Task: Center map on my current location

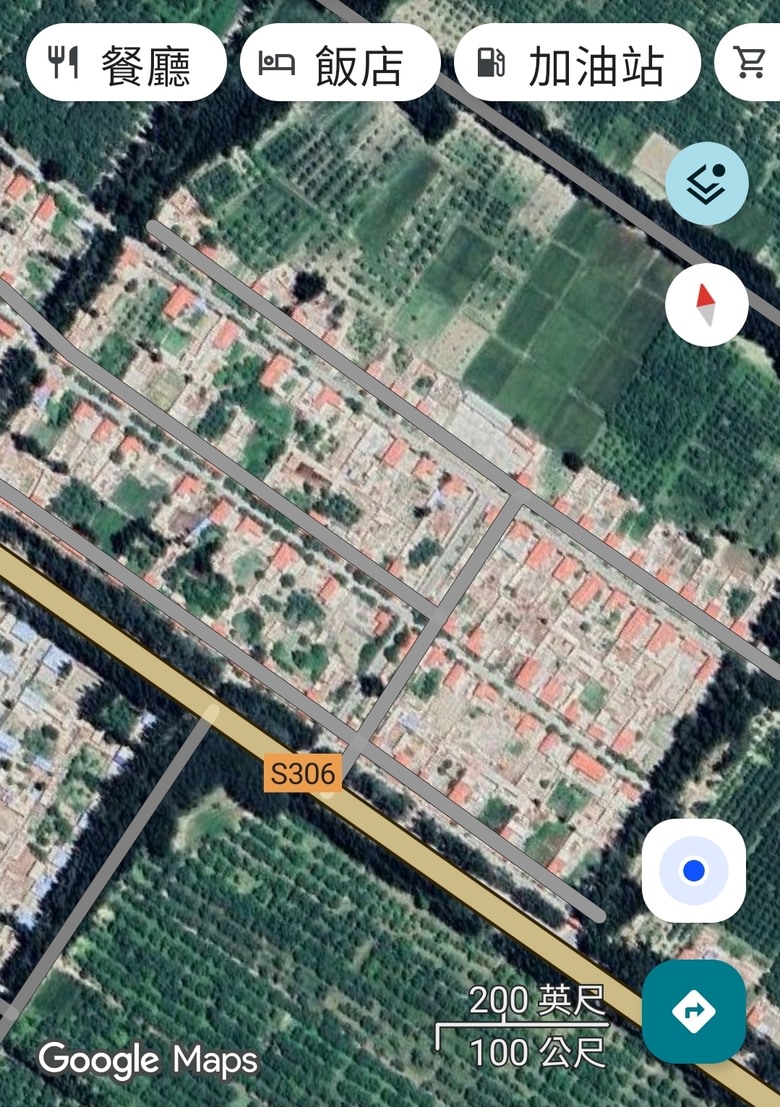Action: pyautogui.click(x=693, y=870)
